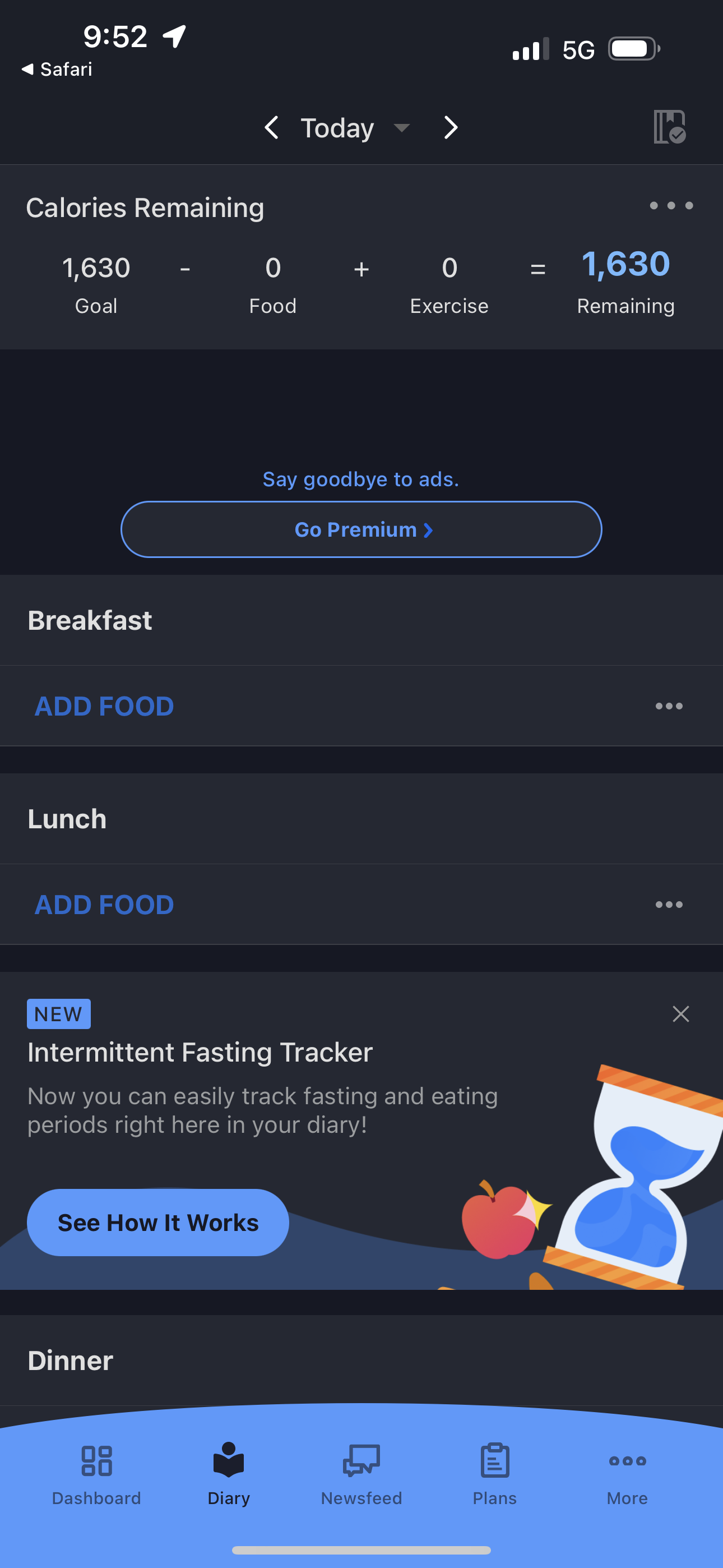
Task: Advance to the next day with right chevron
Action: [x=451, y=128]
